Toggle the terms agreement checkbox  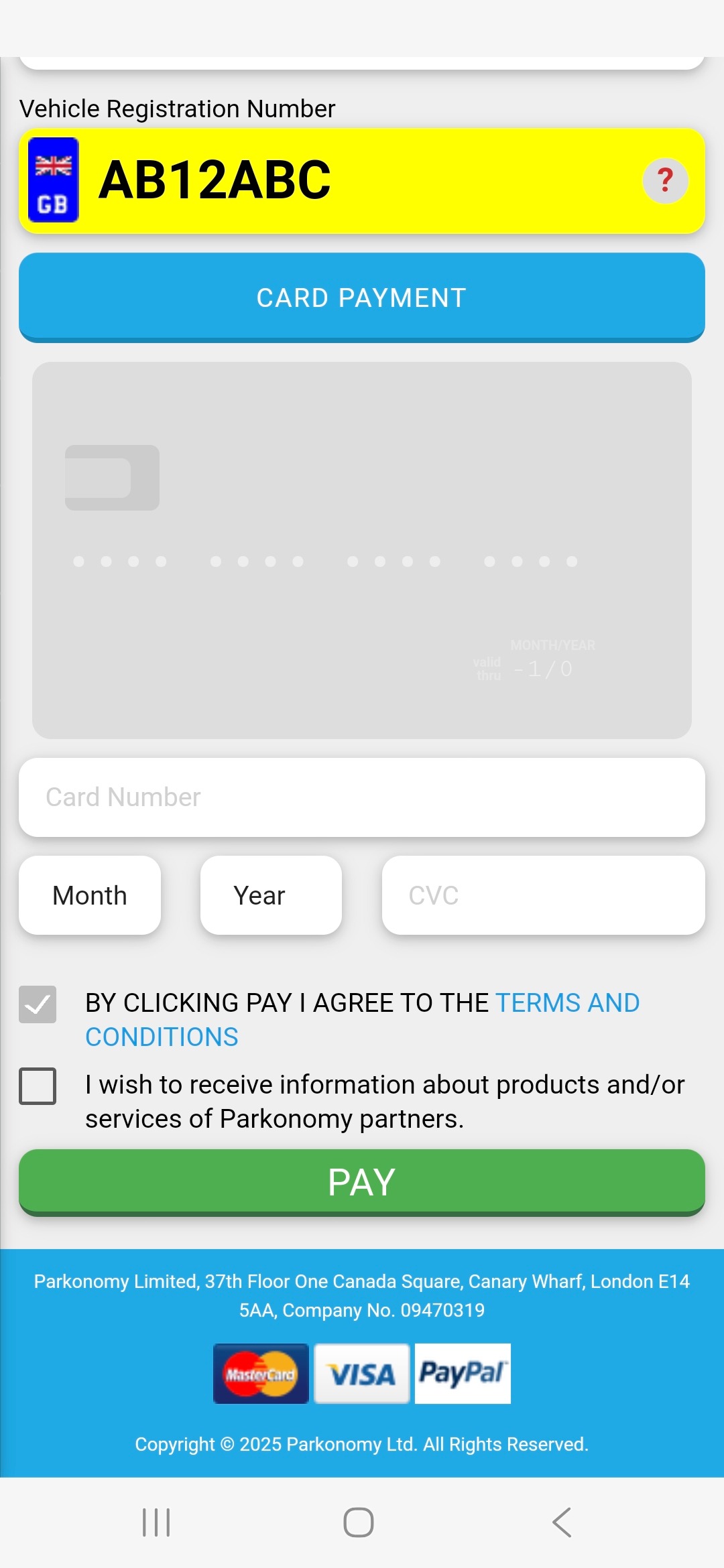(x=38, y=1004)
